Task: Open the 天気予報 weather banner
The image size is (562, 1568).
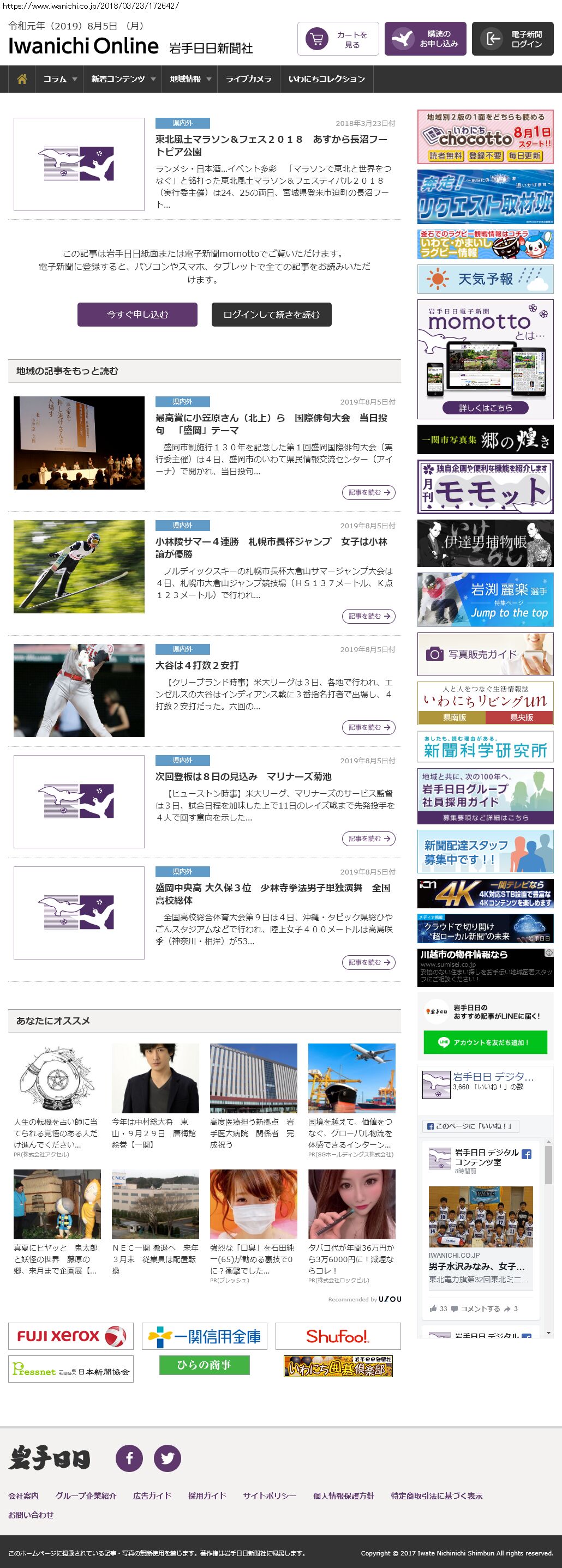Action: click(x=485, y=279)
